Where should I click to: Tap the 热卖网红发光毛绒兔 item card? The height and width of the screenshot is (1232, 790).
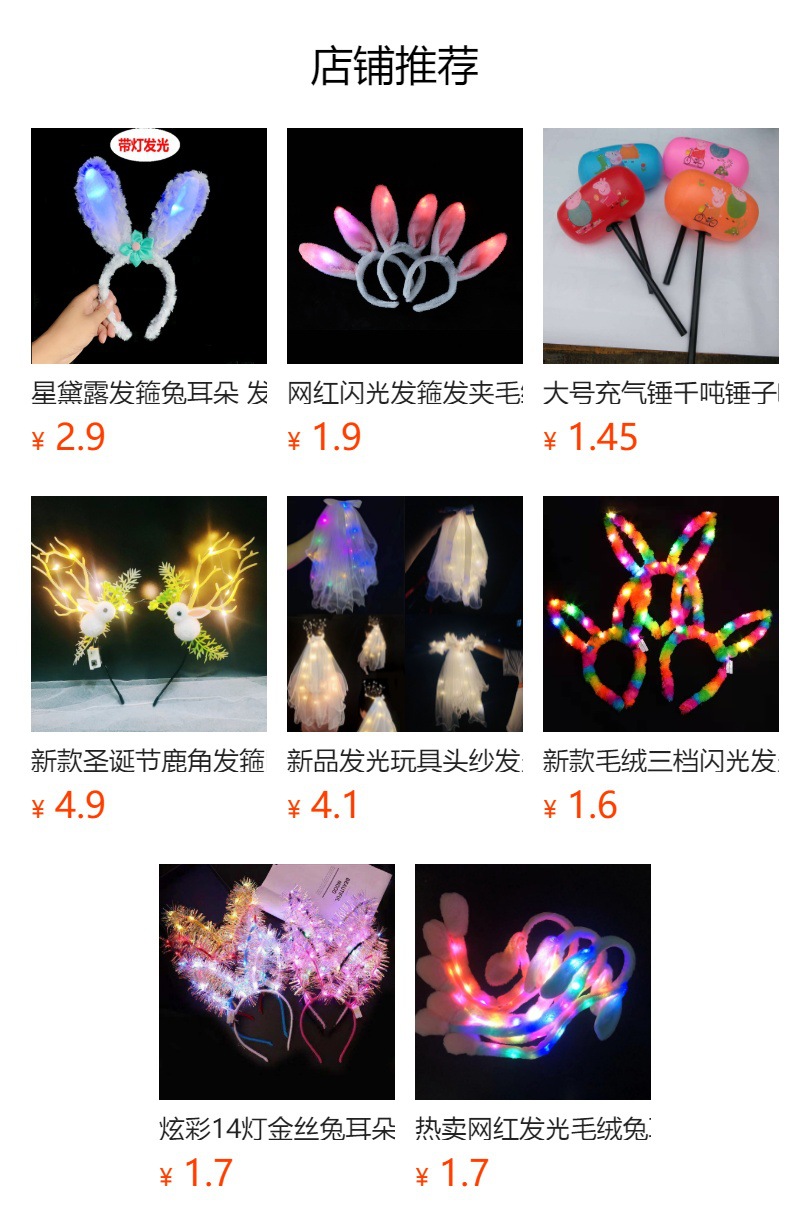pyautogui.click(x=533, y=982)
